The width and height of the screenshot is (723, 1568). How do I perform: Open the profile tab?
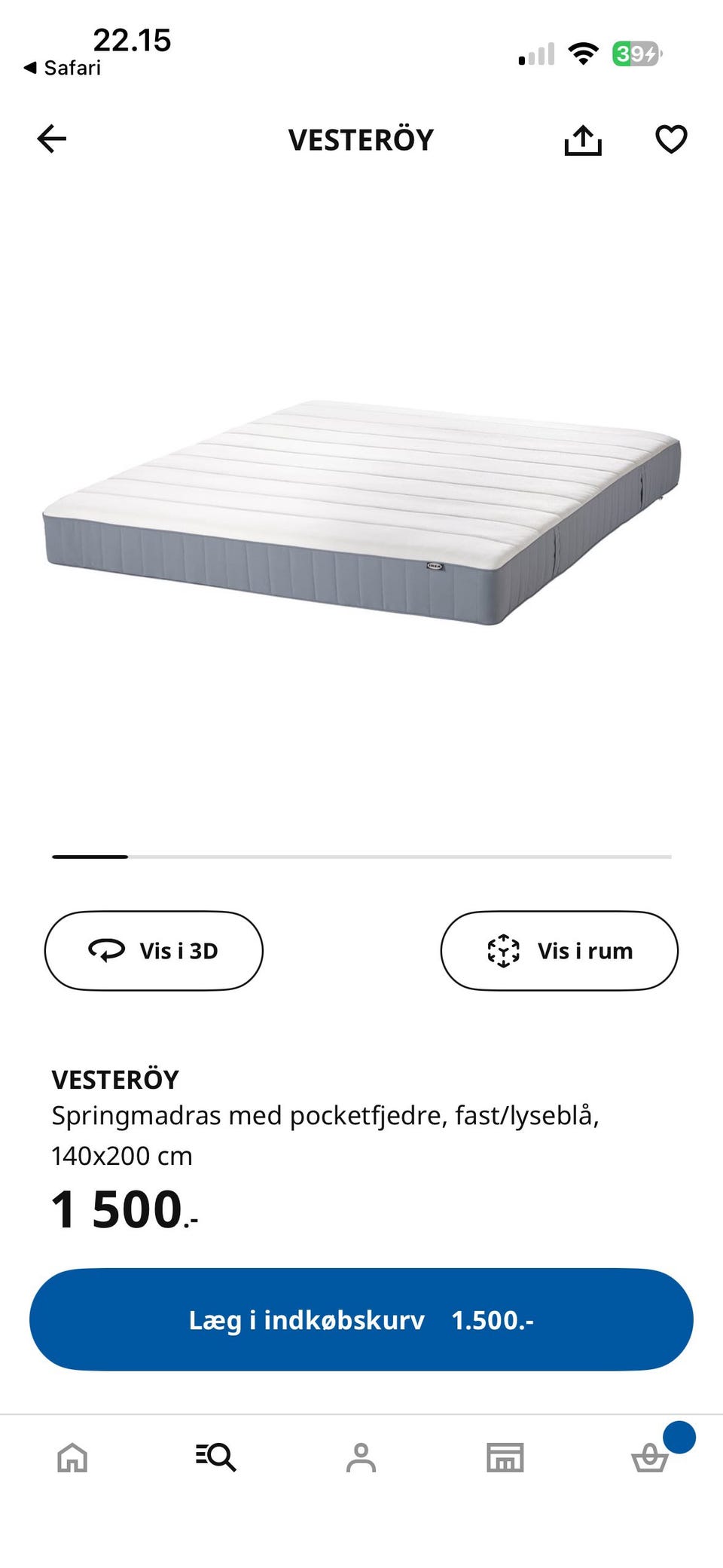point(361,1457)
